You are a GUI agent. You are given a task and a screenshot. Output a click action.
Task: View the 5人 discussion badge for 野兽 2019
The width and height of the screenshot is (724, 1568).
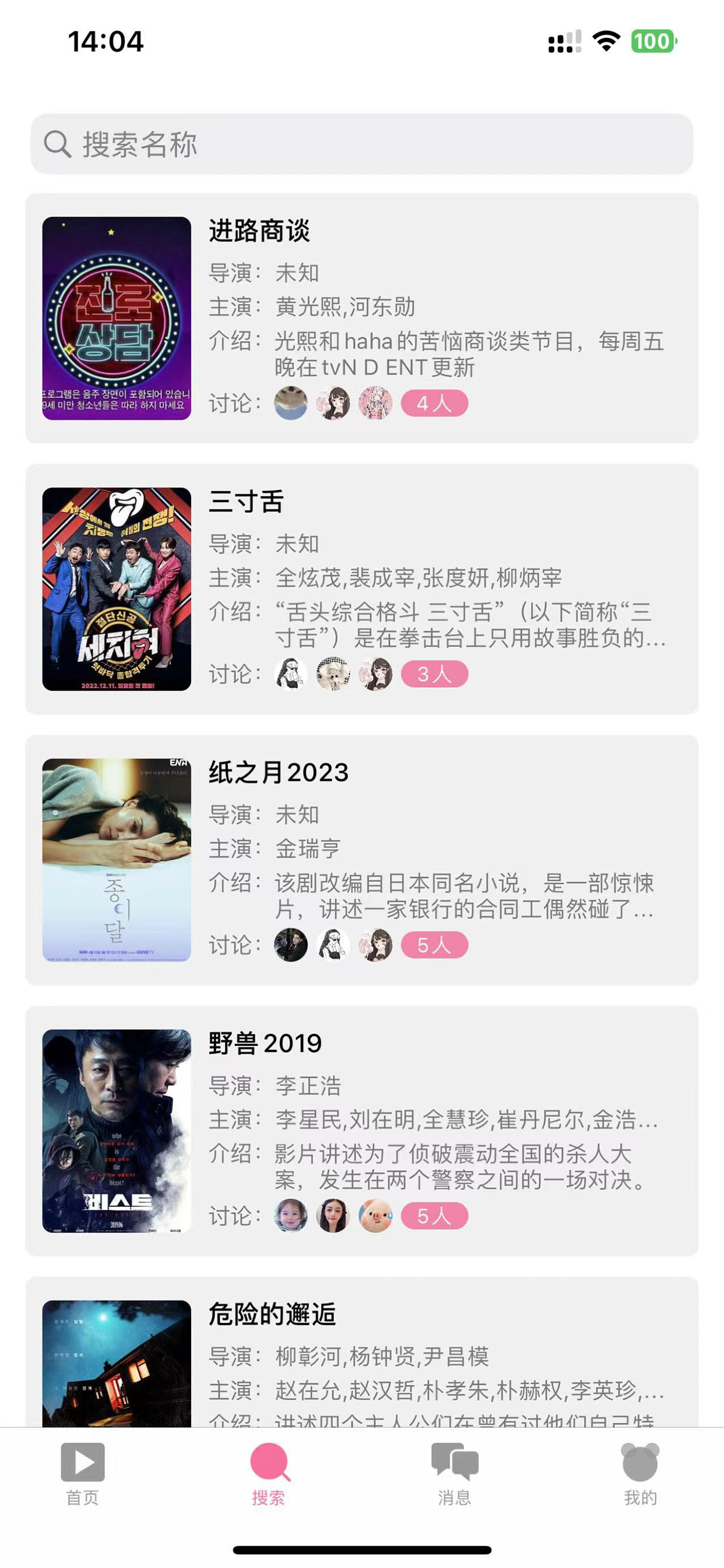(x=434, y=1216)
